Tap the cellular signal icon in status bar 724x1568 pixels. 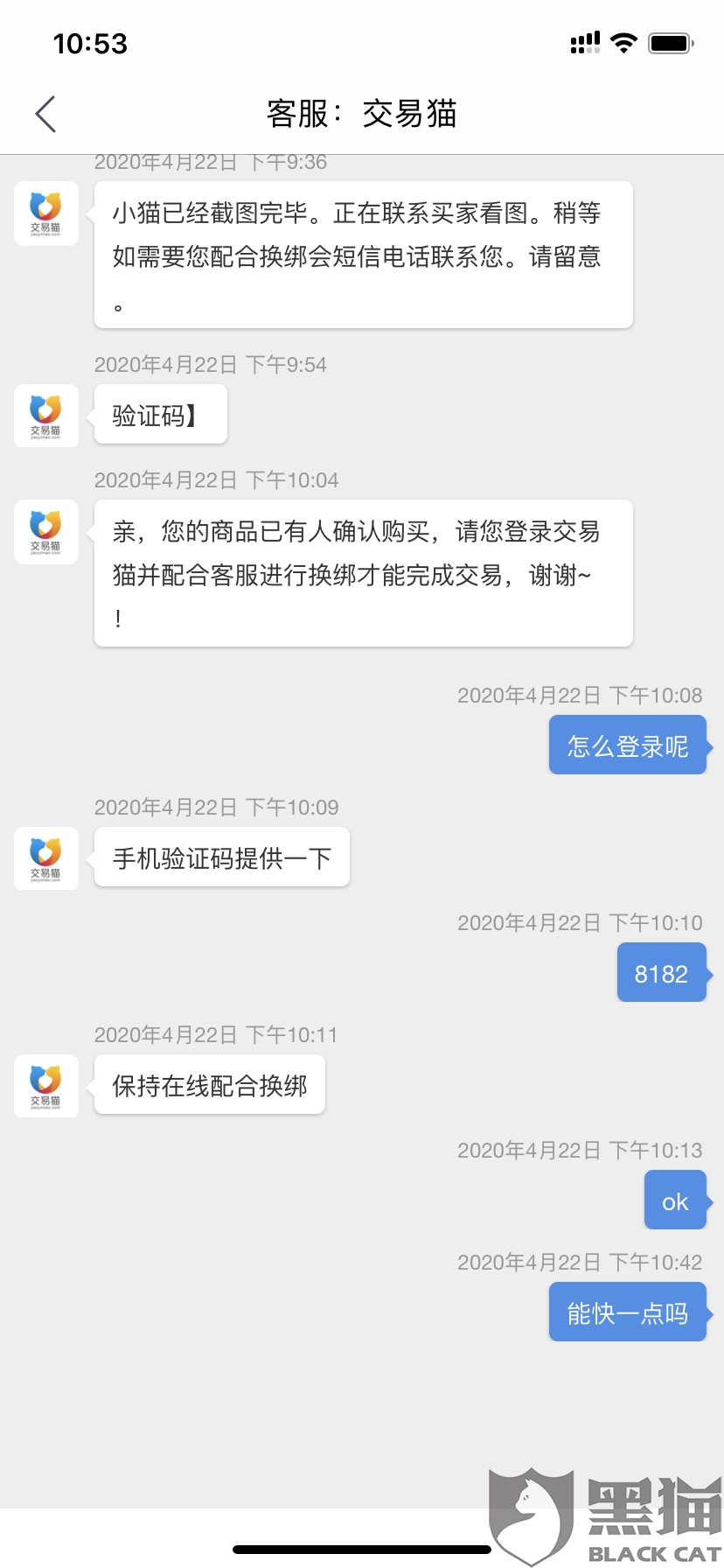[584, 41]
